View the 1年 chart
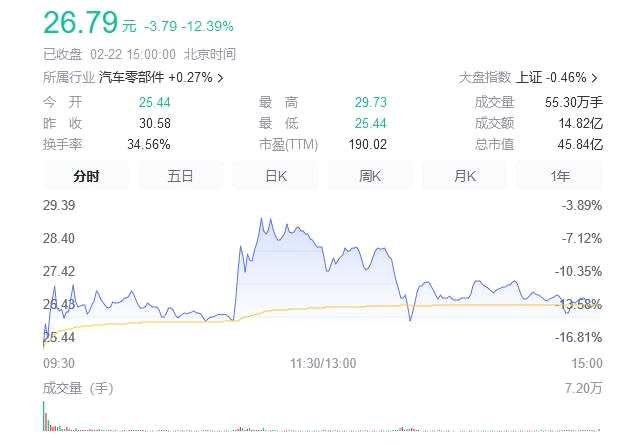This screenshot has height=445, width=626. [x=560, y=176]
